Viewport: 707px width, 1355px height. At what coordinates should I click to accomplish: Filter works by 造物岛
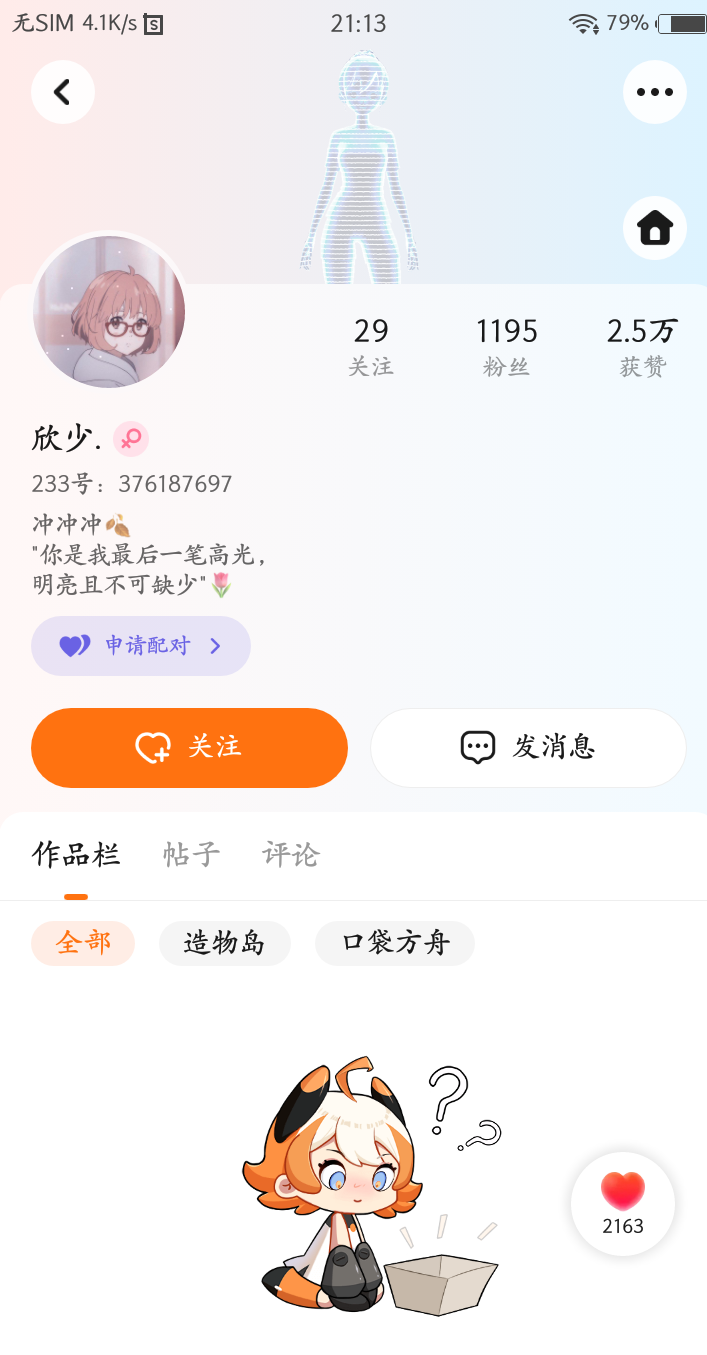pyautogui.click(x=225, y=943)
